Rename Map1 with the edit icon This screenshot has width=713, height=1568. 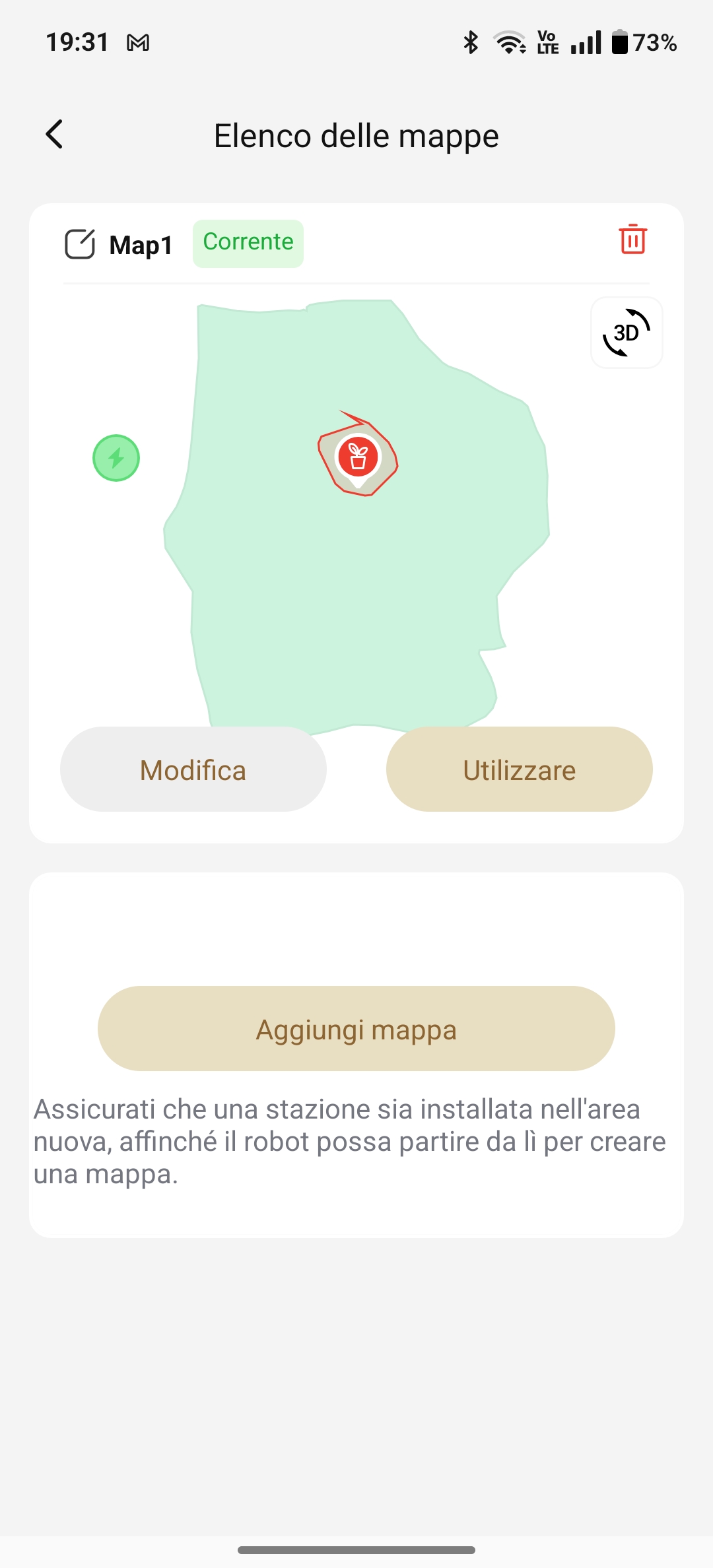[x=80, y=244]
